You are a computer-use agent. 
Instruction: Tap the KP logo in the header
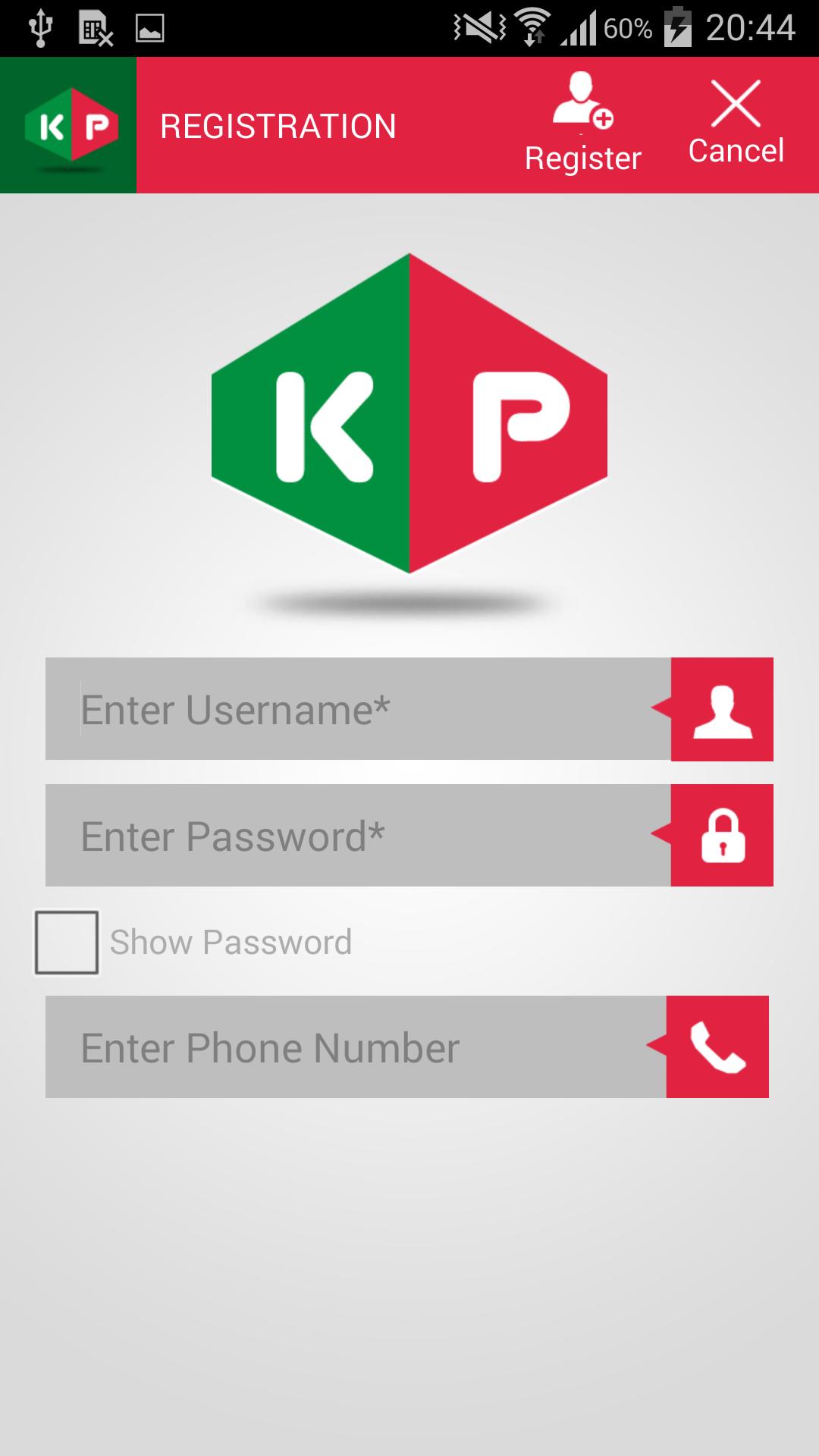(x=70, y=126)
